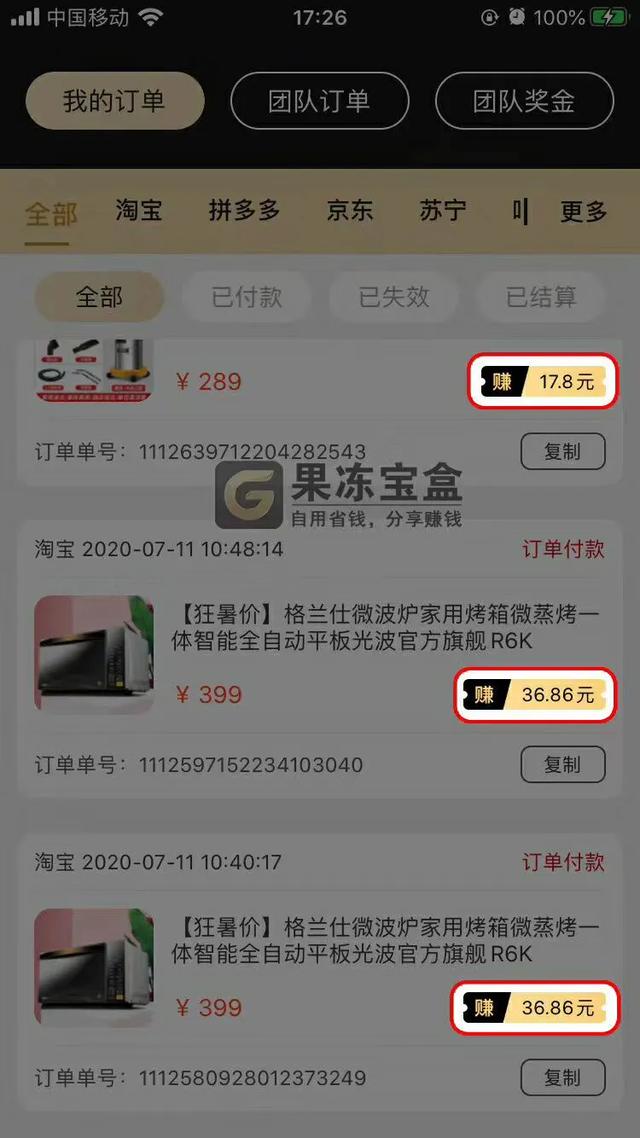Image resolution: width=640 pixels, height=1138 pixels.
Task: Open the 10:40:17 microwave order card
Action: click(385, 940)
